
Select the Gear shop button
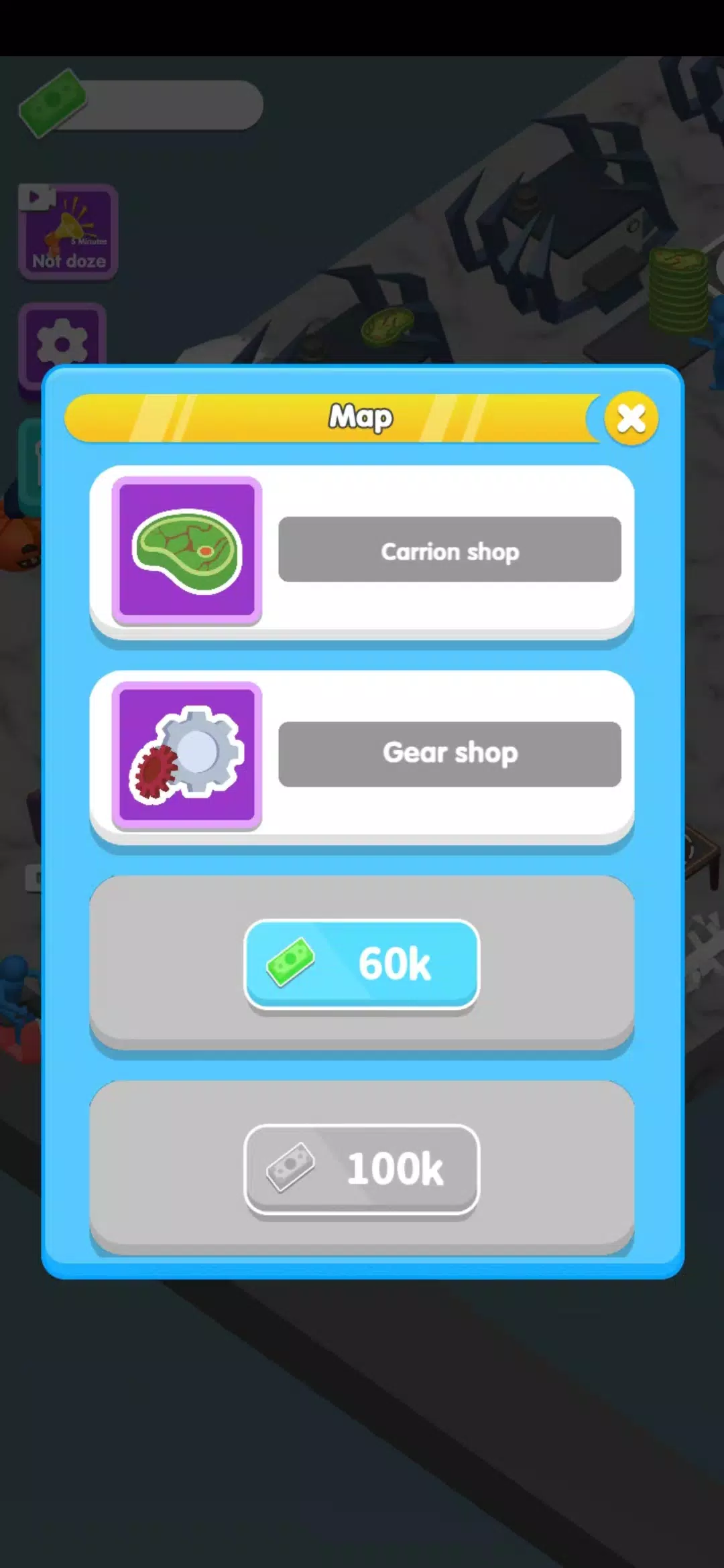click(450, 755)
